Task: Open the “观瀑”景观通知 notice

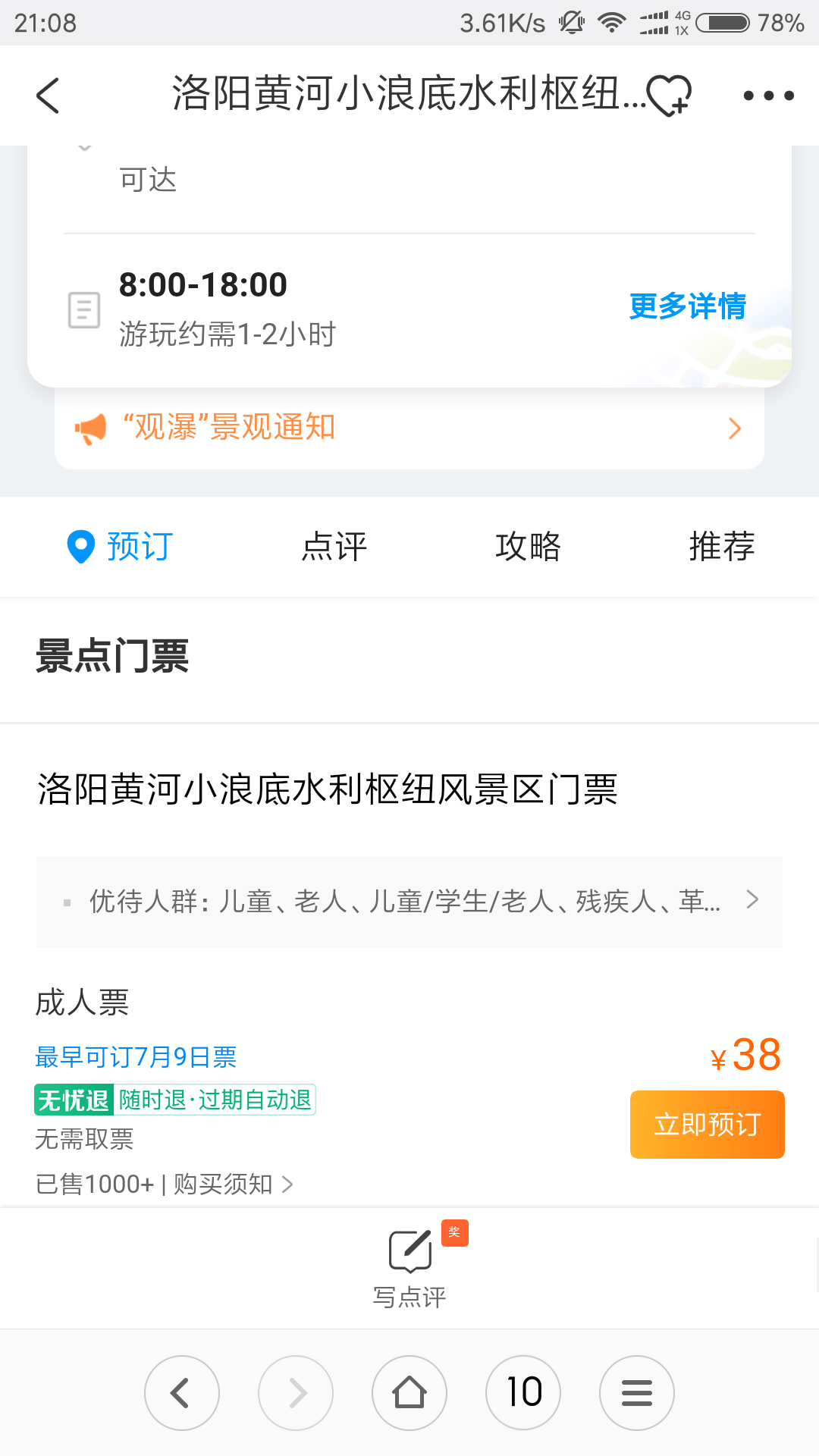Action: 409,428
